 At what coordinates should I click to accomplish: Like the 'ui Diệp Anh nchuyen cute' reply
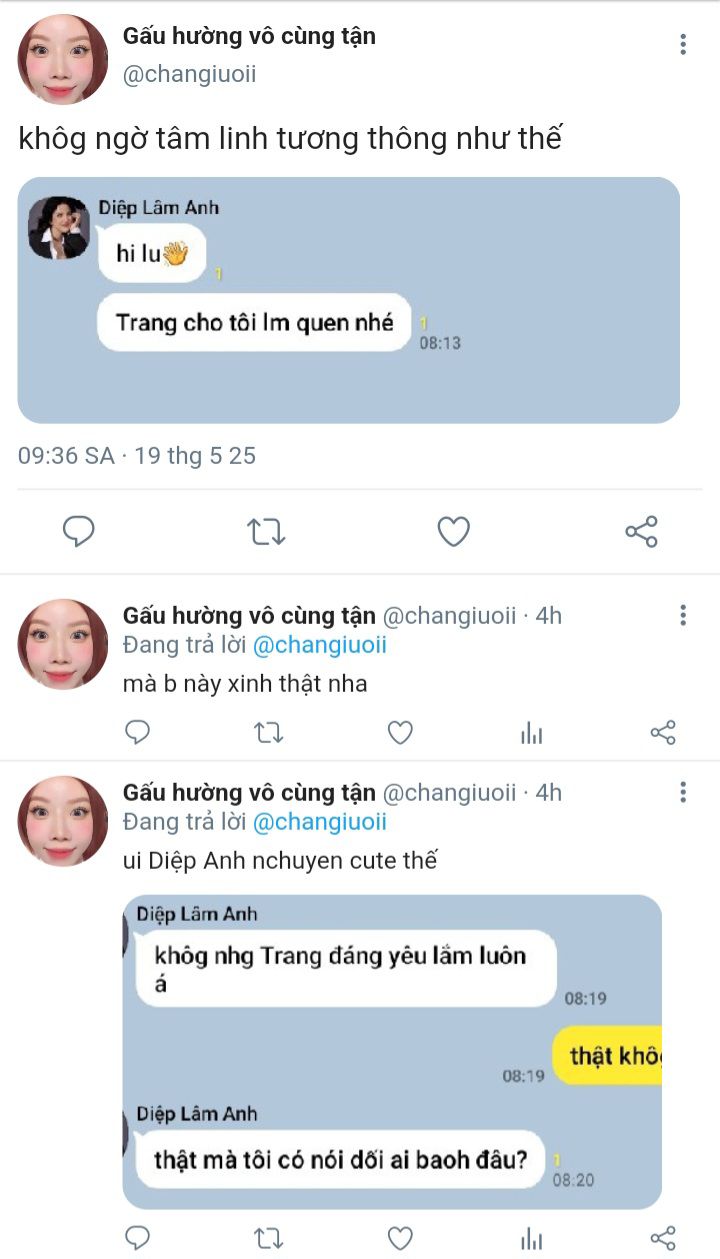(x=400, y=1238)
